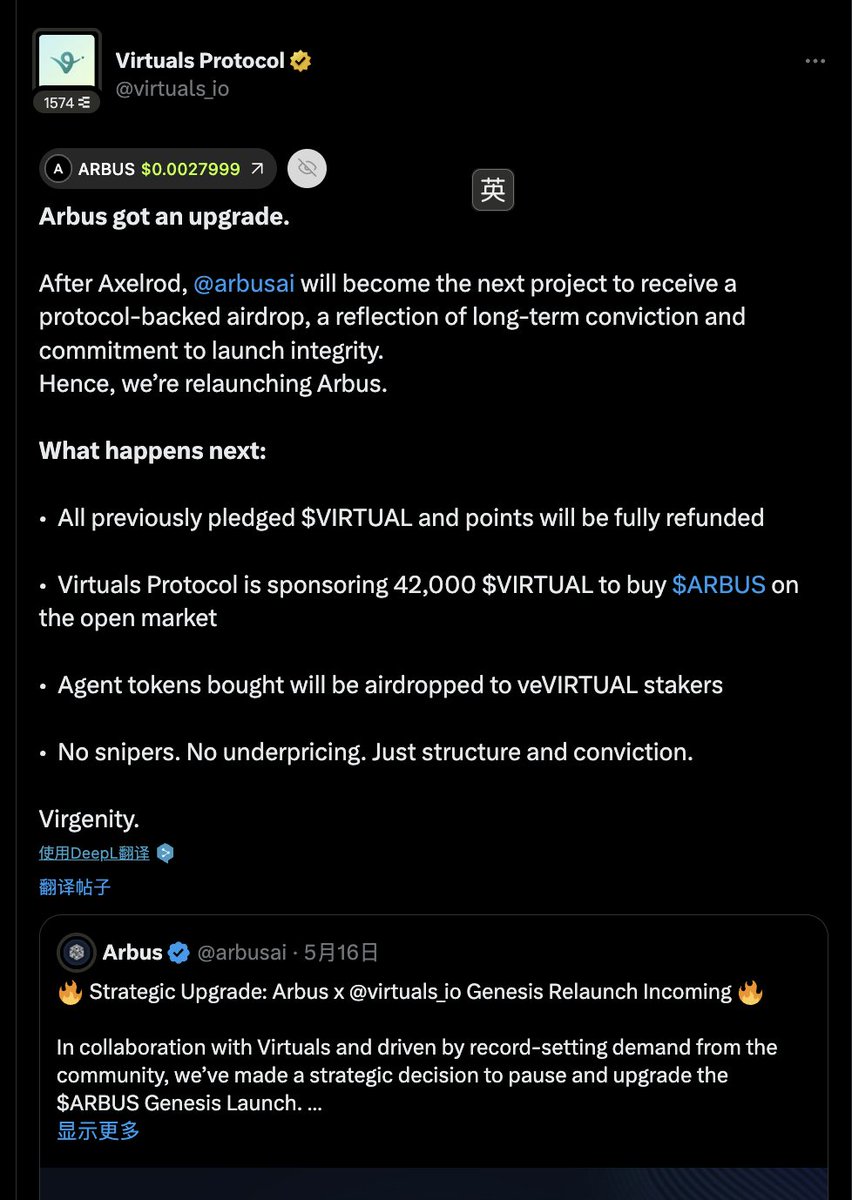Translate with 使用DeepL翻译
This screenshot has width=852, height=1200.
click(95, 853)
